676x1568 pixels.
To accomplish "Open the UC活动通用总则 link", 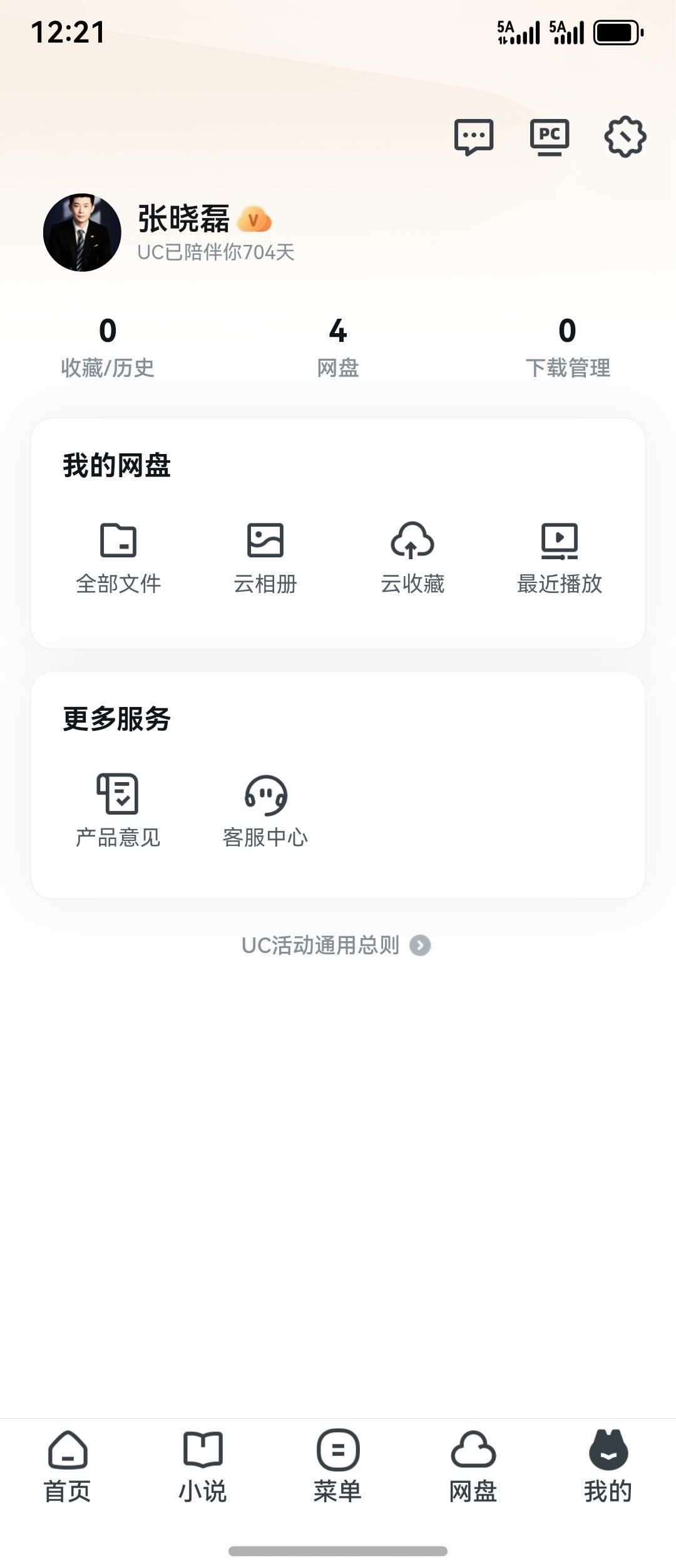I will (335, 945).
